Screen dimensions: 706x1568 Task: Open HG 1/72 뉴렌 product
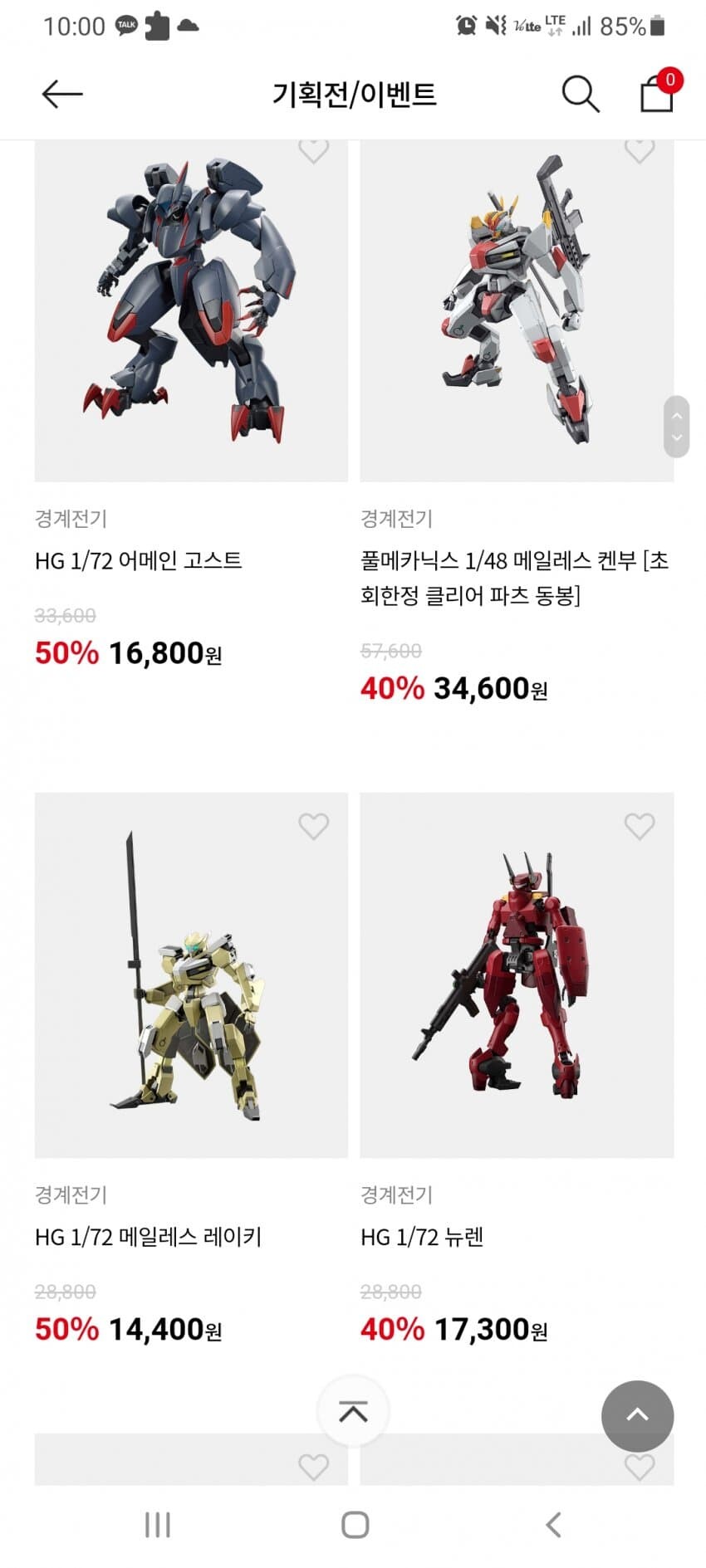pos(516,975)
